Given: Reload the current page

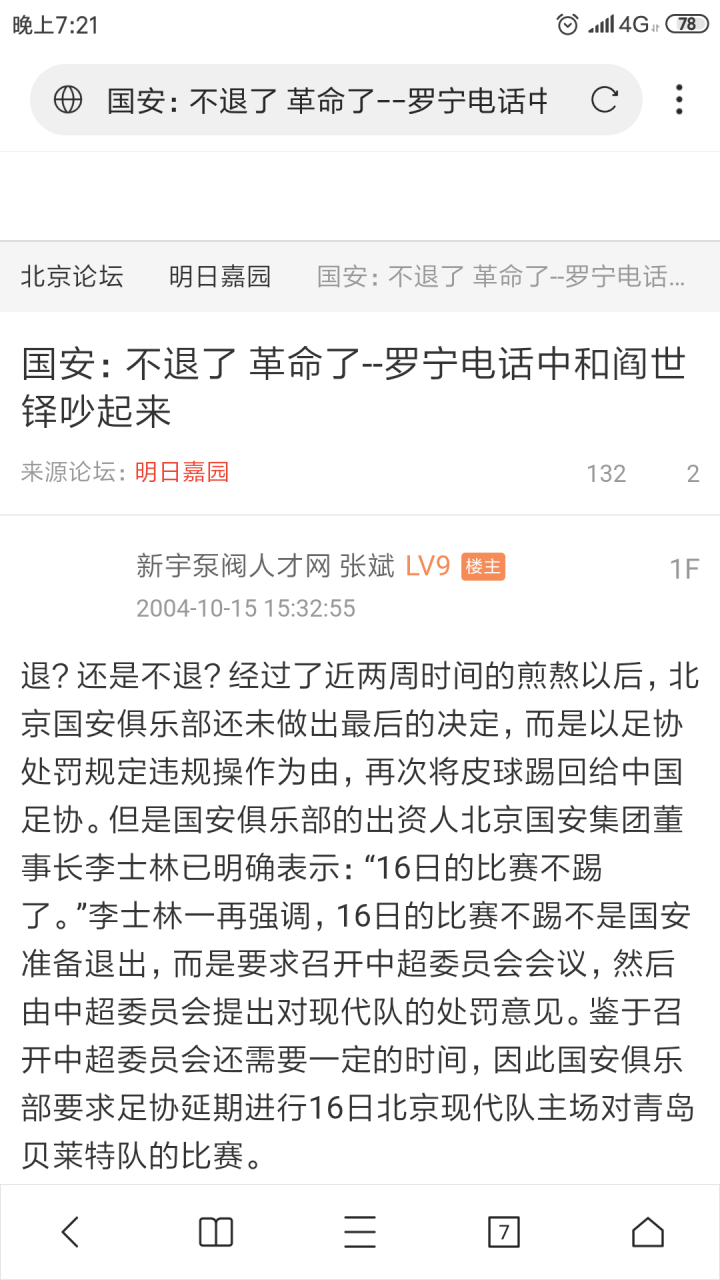Looking at the screenshot, I should tap(604, 100).
